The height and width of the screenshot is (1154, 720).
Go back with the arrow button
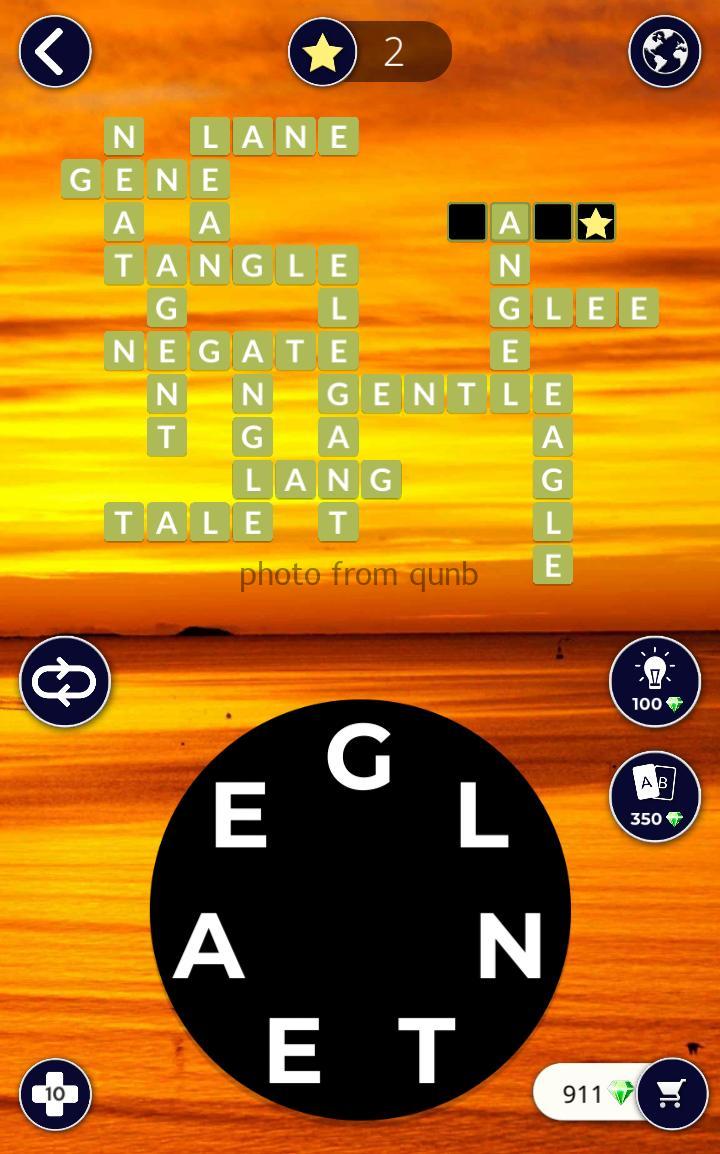click(55, 51)
